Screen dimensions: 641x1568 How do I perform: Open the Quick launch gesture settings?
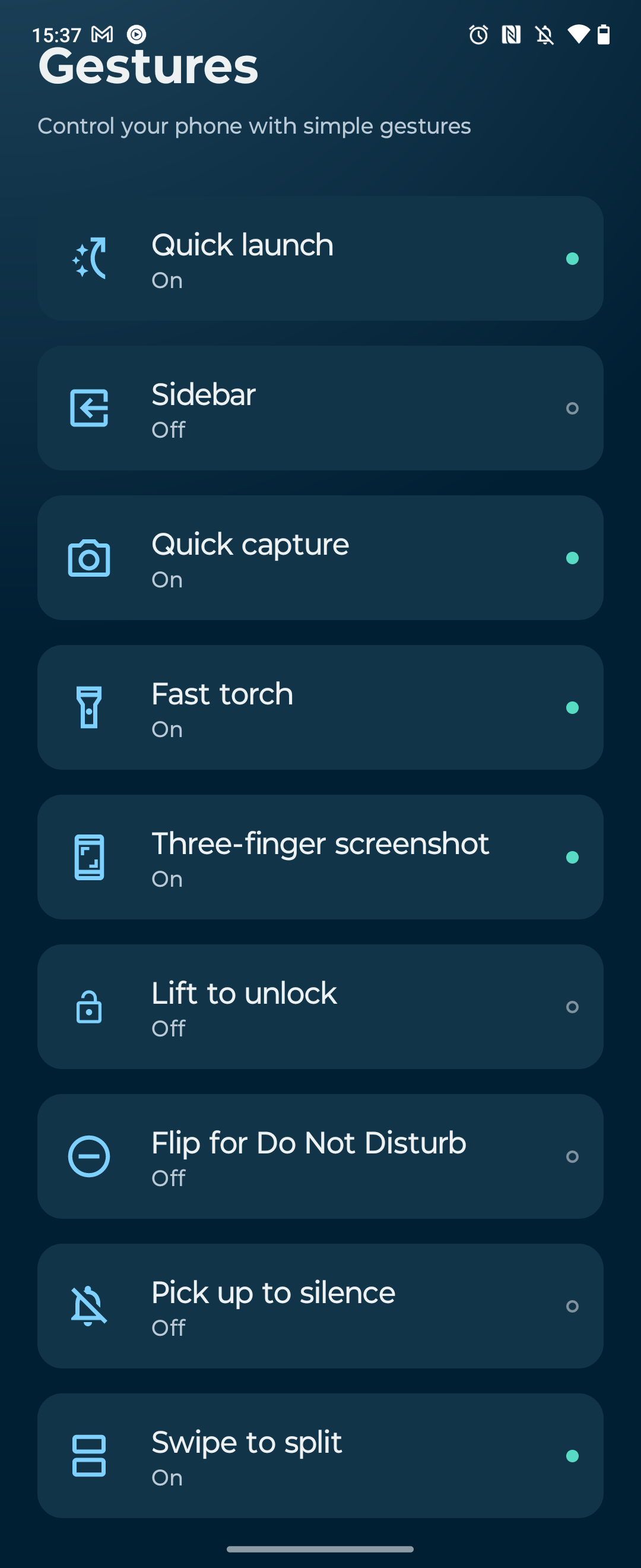coord(320,259)
